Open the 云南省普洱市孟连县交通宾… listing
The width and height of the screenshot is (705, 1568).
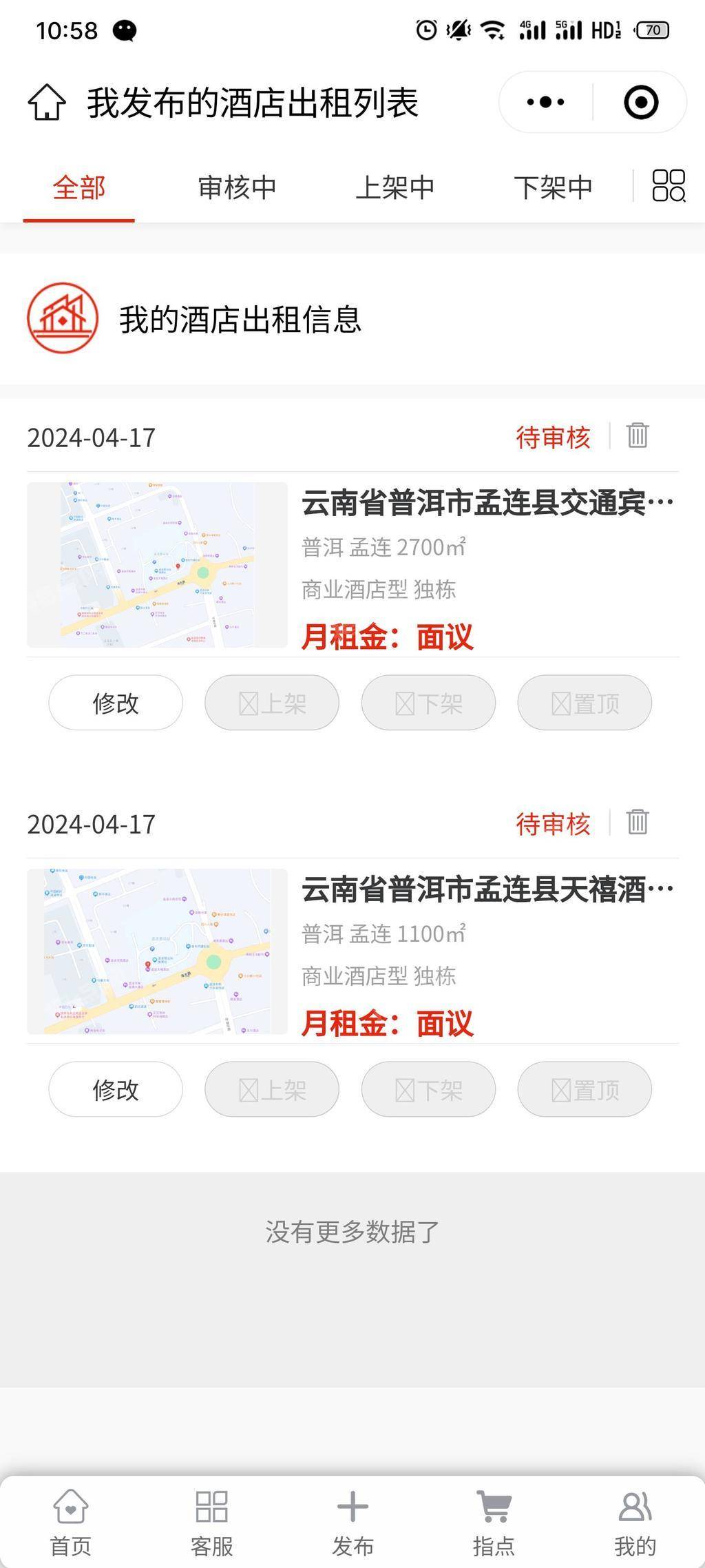487,504
